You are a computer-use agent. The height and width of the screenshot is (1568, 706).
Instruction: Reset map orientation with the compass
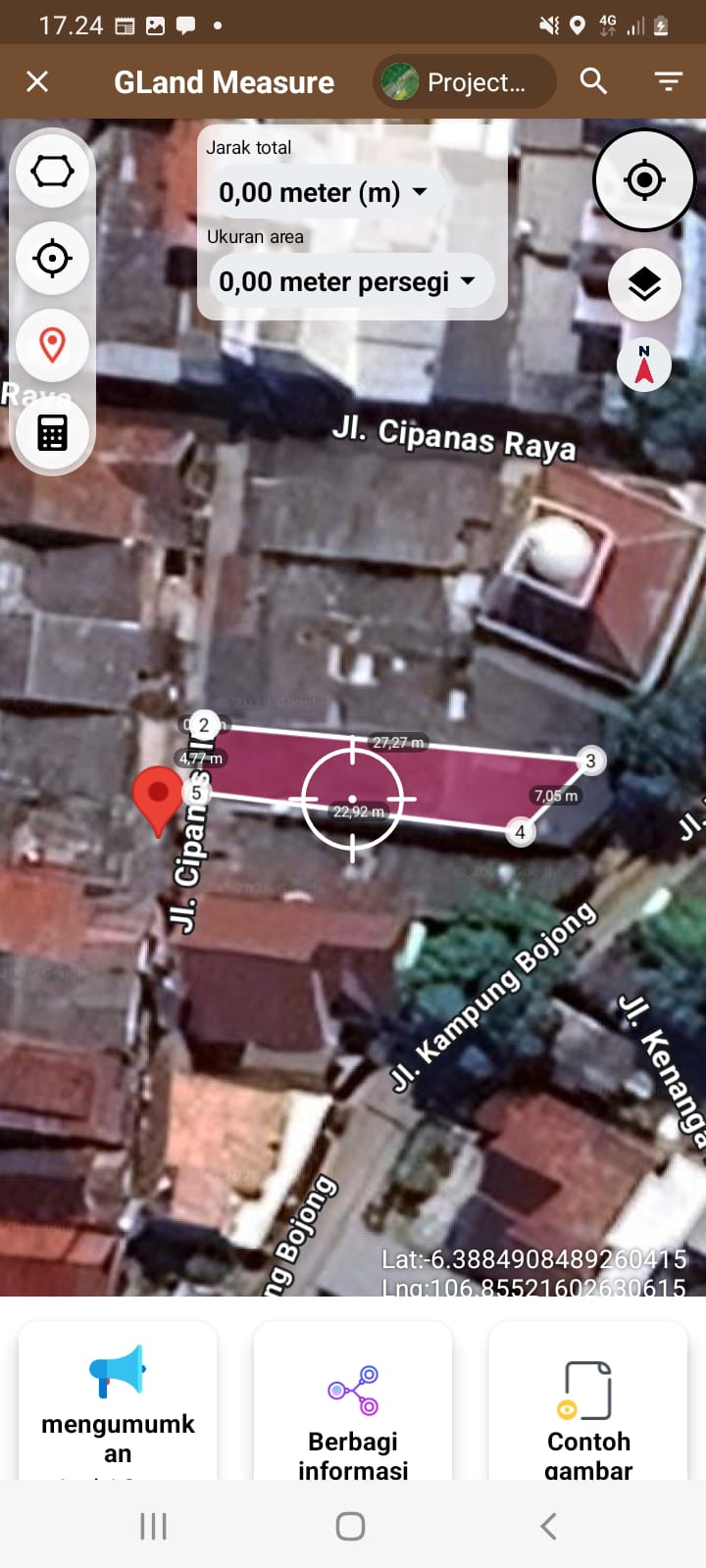coord(644,366)
